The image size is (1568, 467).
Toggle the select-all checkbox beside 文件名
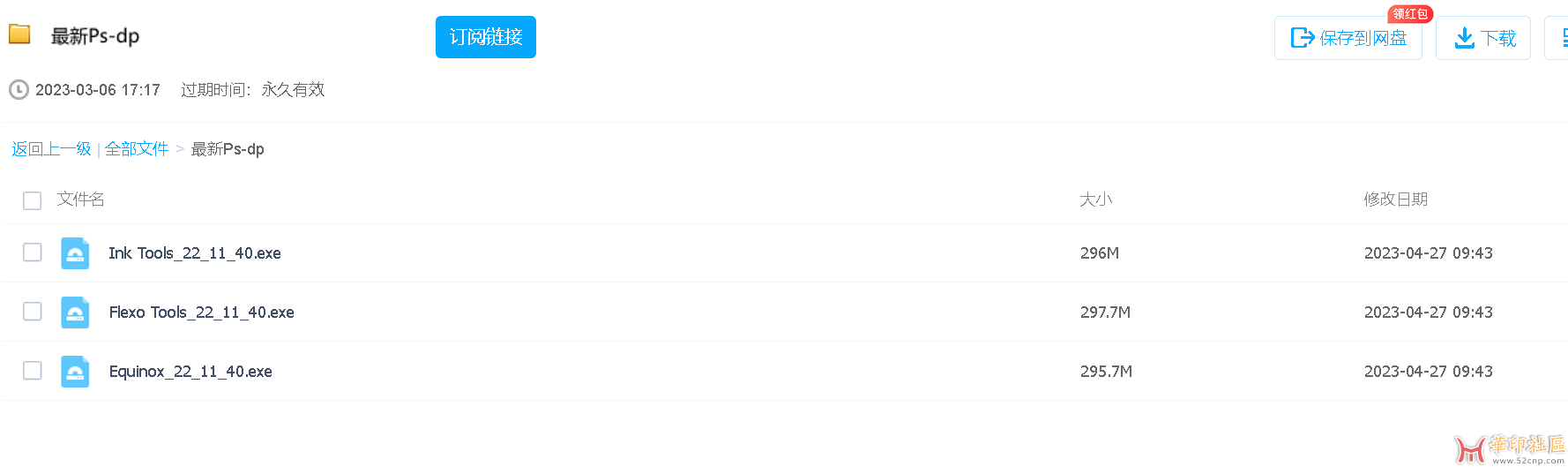33,200
